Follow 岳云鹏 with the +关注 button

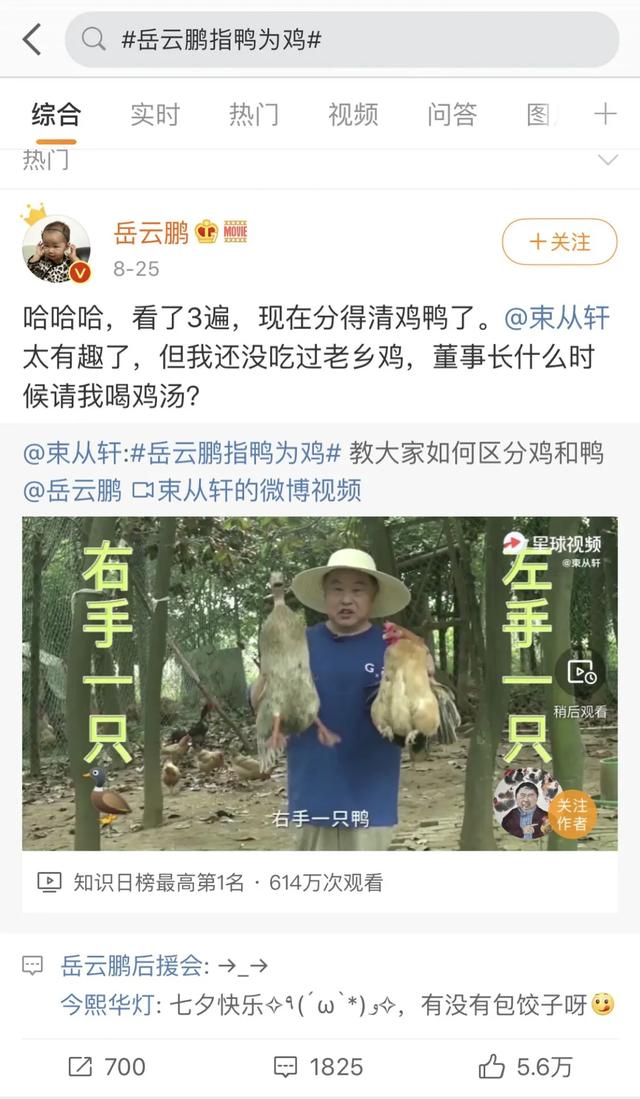[x=559, y=242]
